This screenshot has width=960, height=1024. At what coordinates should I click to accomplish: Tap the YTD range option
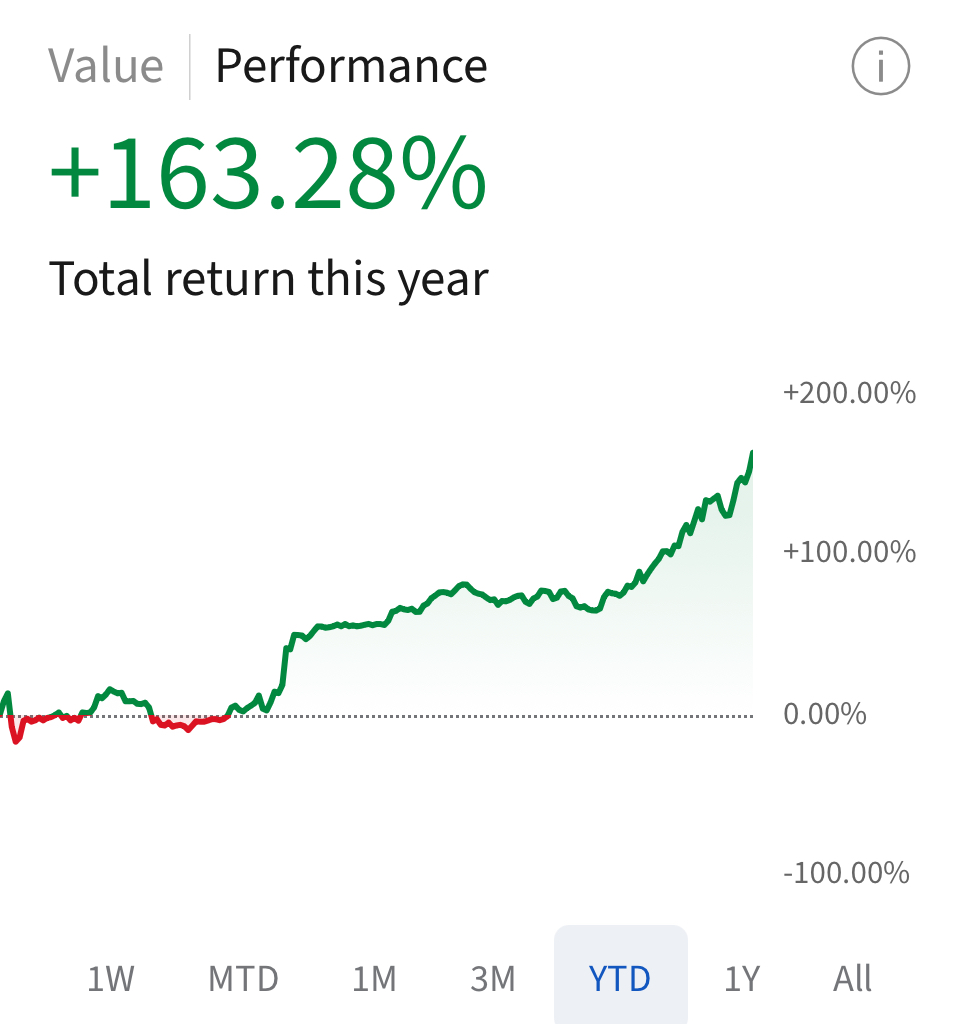click(x=620, y=978)
